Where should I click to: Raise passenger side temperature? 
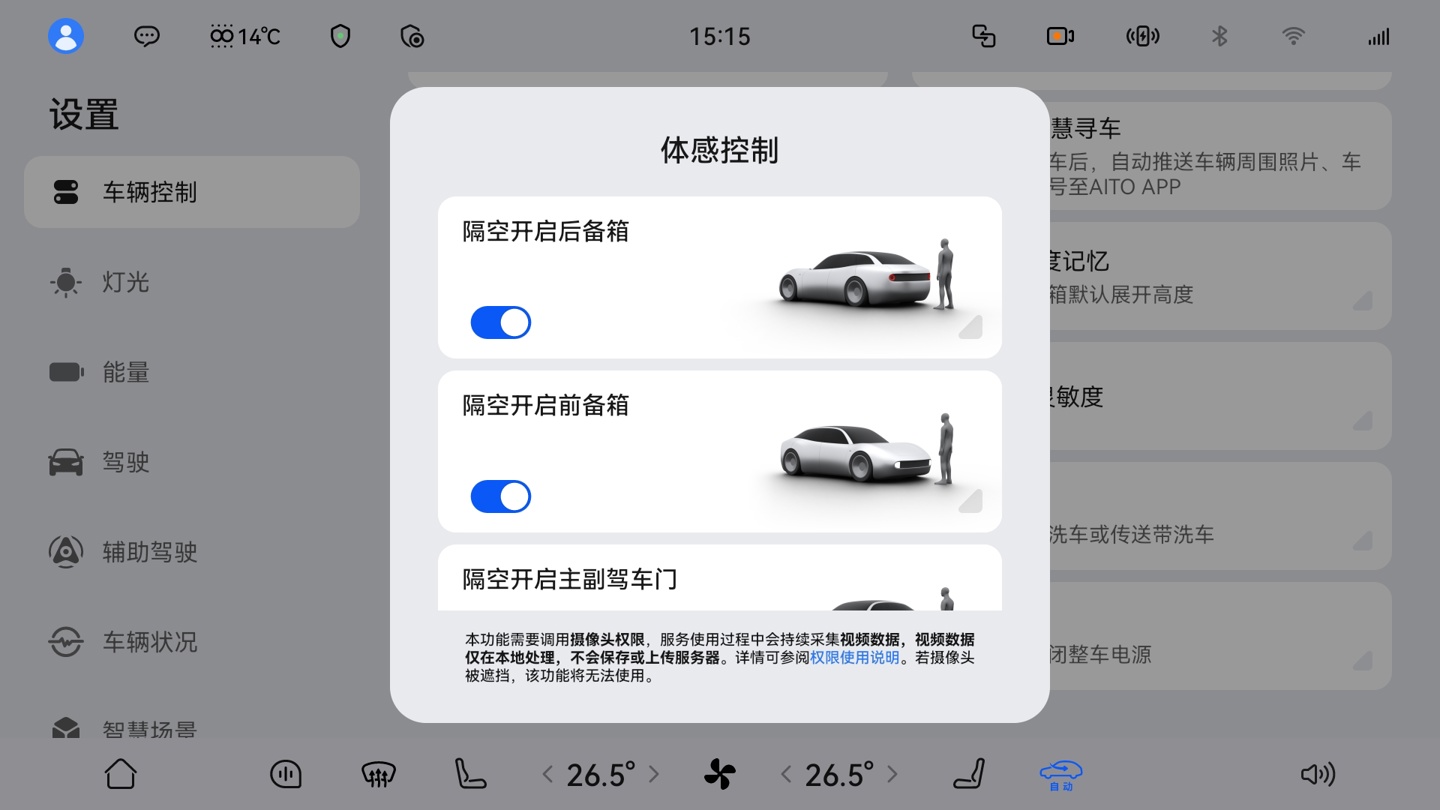click(892, 774)
